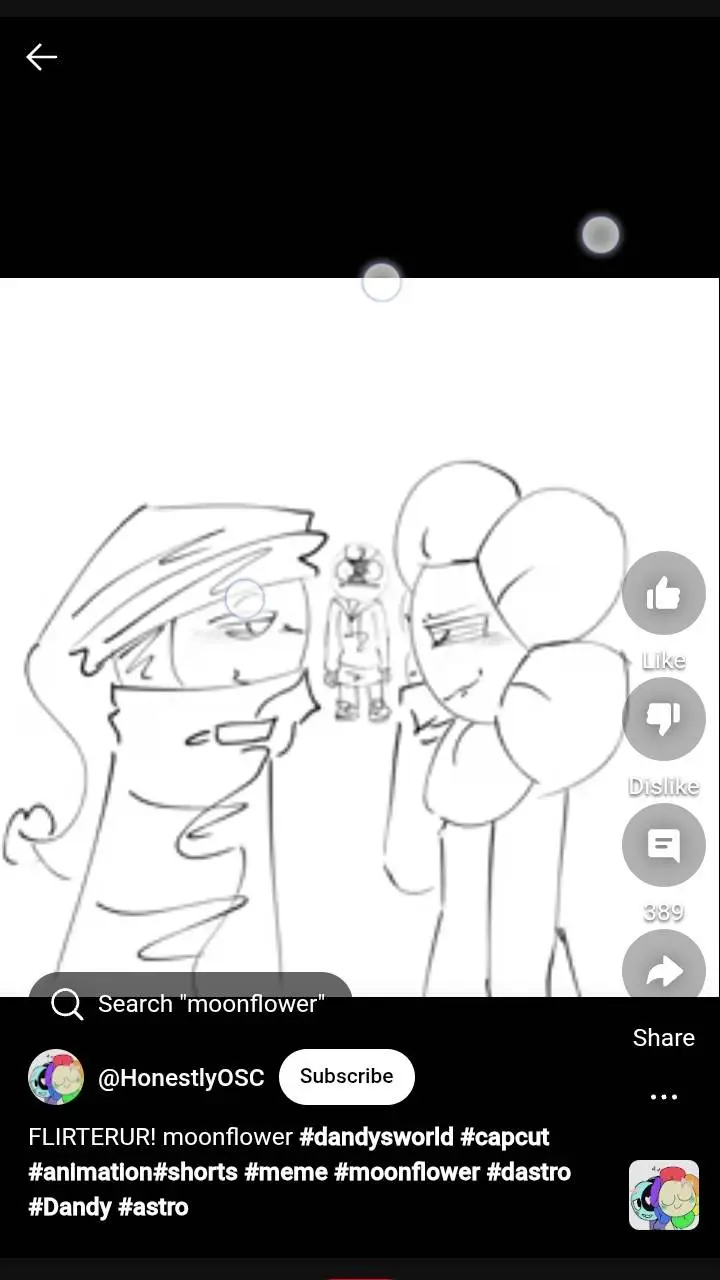Like this short video
This screenshot has height=1280, width=720.
pyautogui.click(x=663, y=594)
